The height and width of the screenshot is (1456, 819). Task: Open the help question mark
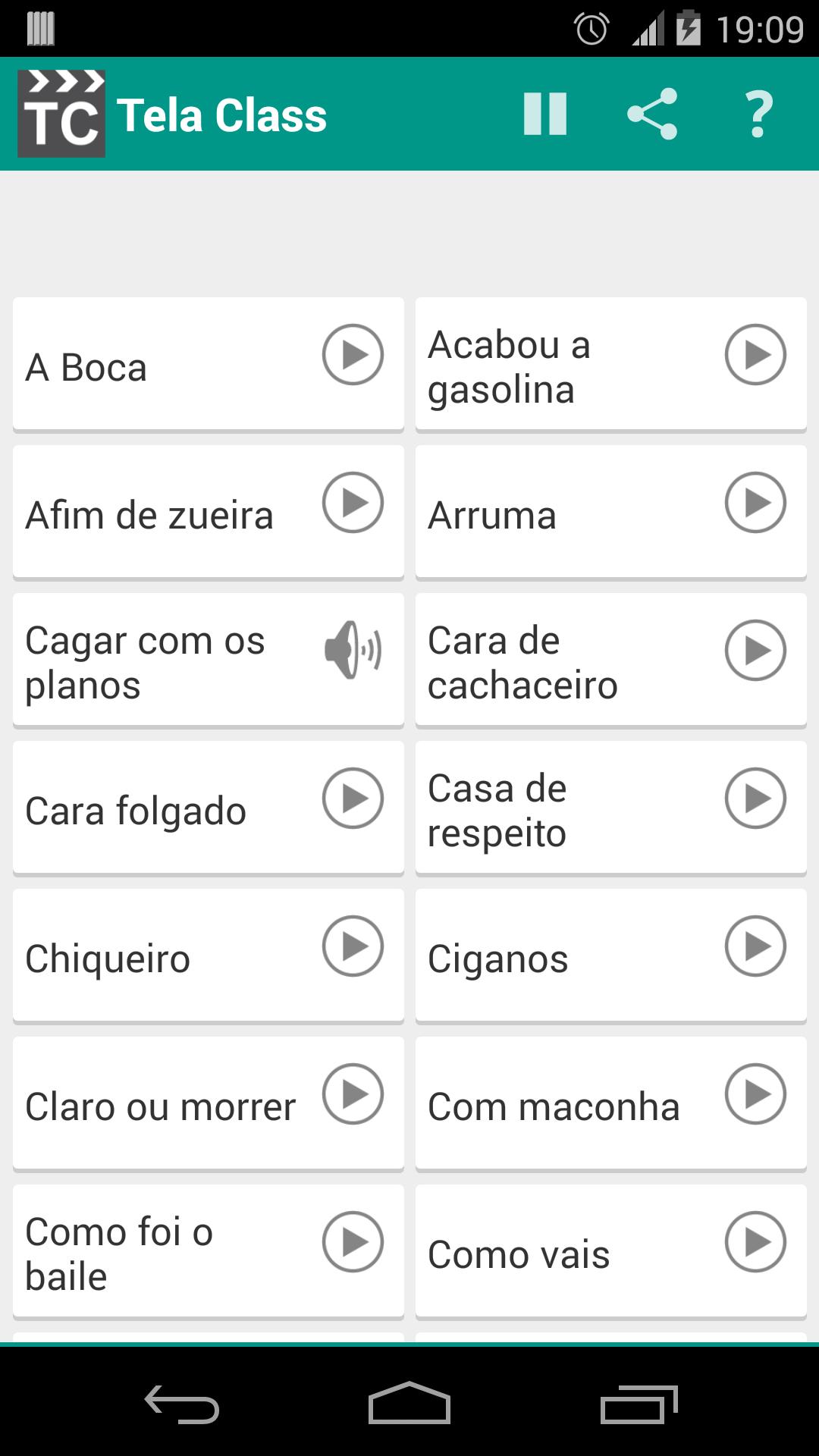click(x=759, y=115)
